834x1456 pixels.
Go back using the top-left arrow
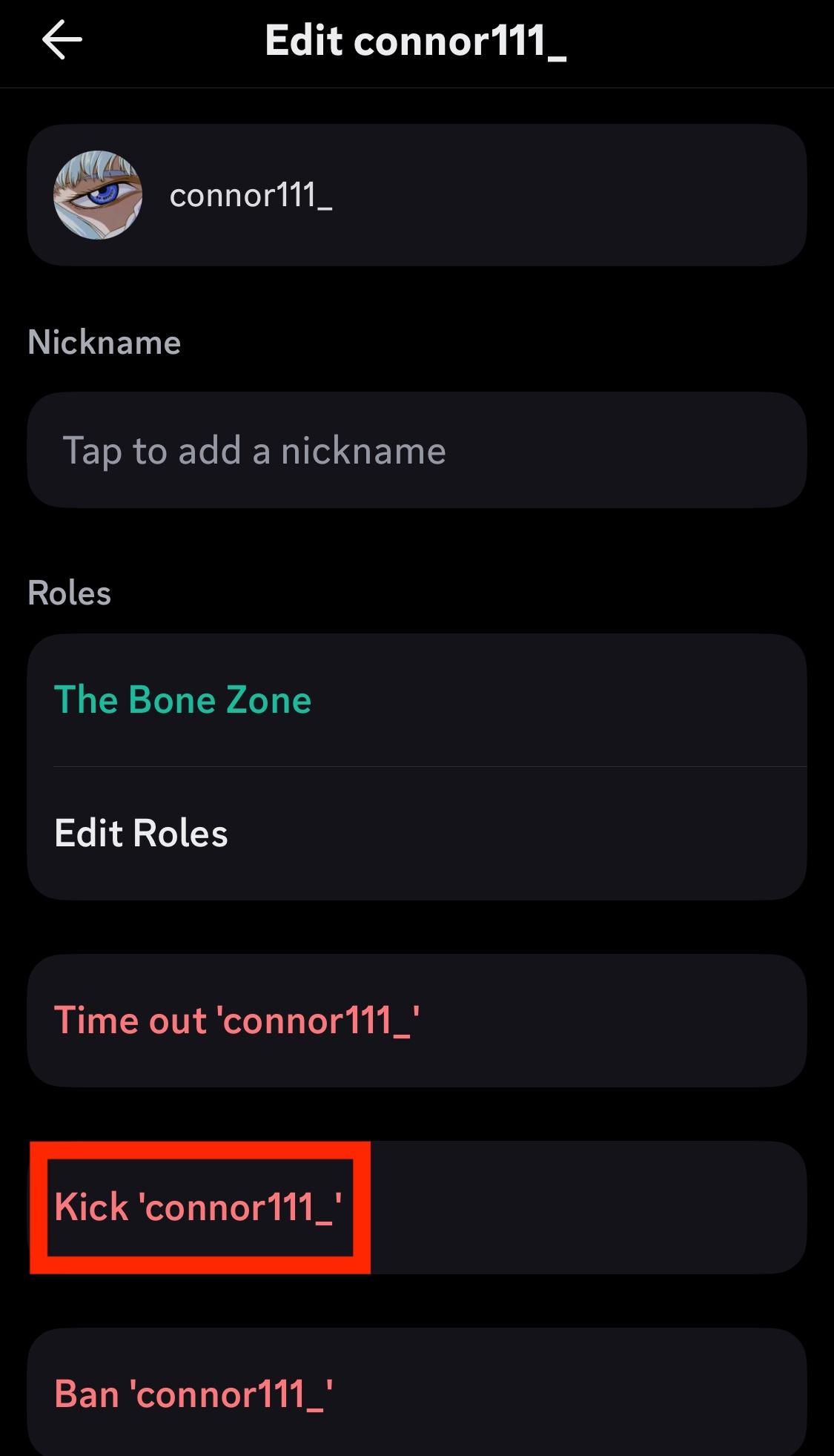tap(62, 40)
